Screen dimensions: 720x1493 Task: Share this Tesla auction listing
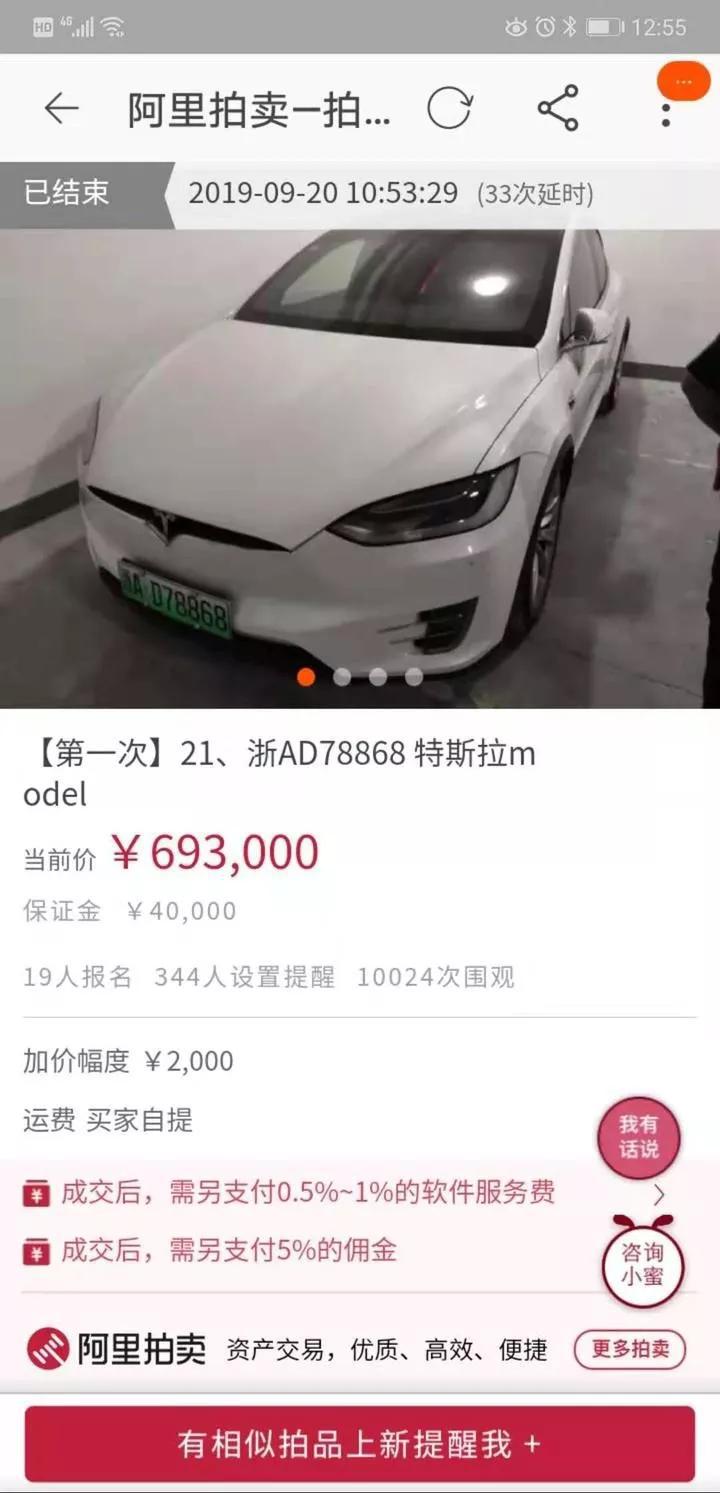coord(558,109)
